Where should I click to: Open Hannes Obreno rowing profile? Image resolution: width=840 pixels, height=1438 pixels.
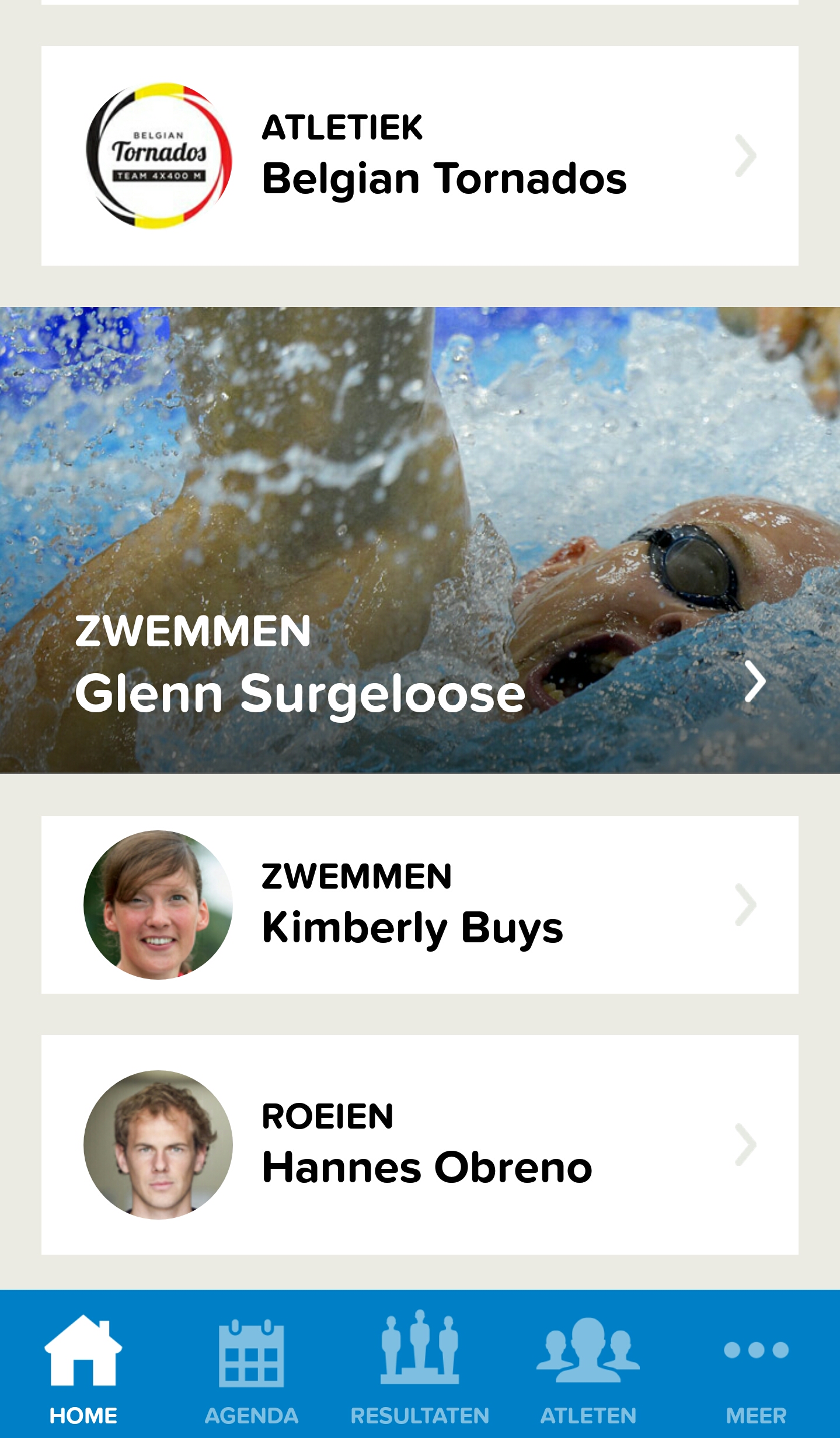click(420, 1145)
